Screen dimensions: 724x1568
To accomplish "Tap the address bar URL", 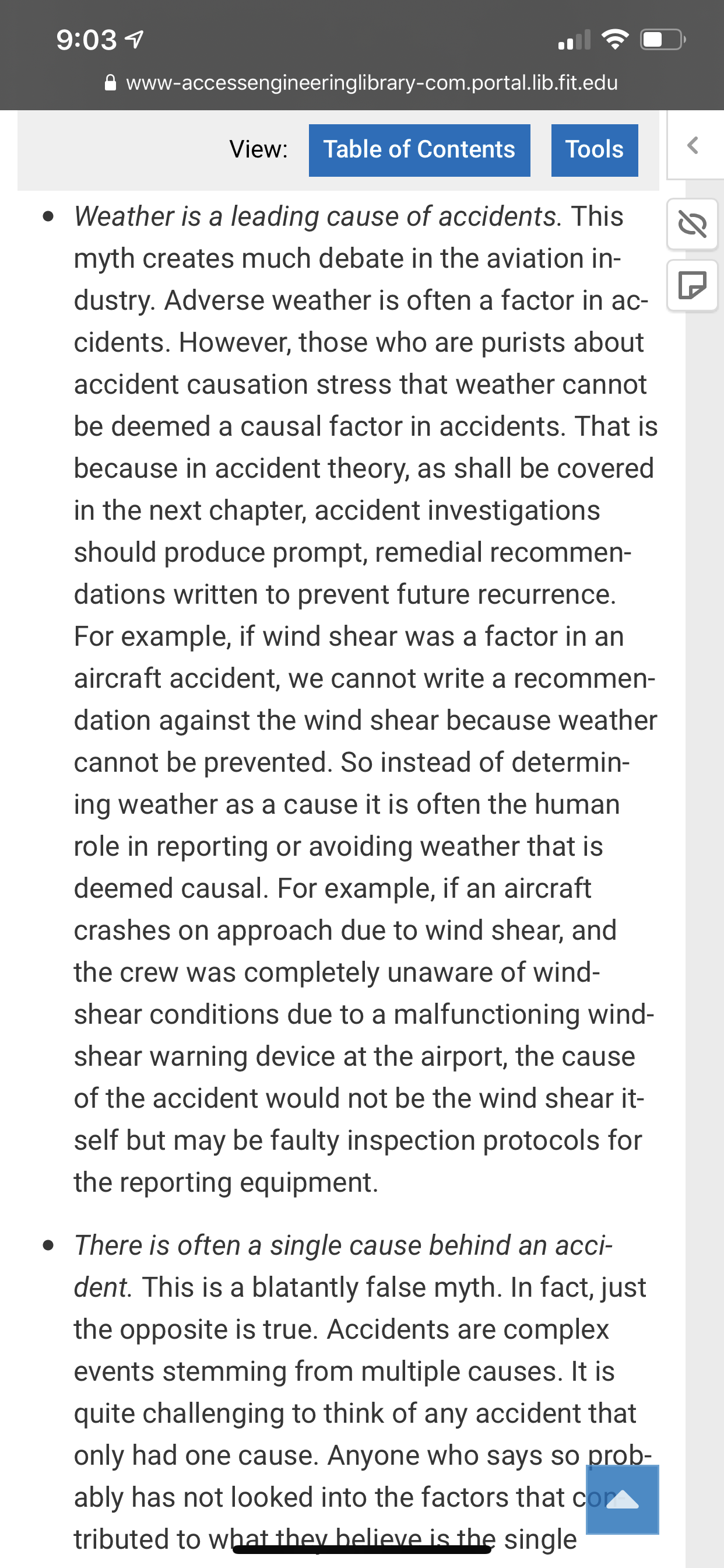I will 372,83.
